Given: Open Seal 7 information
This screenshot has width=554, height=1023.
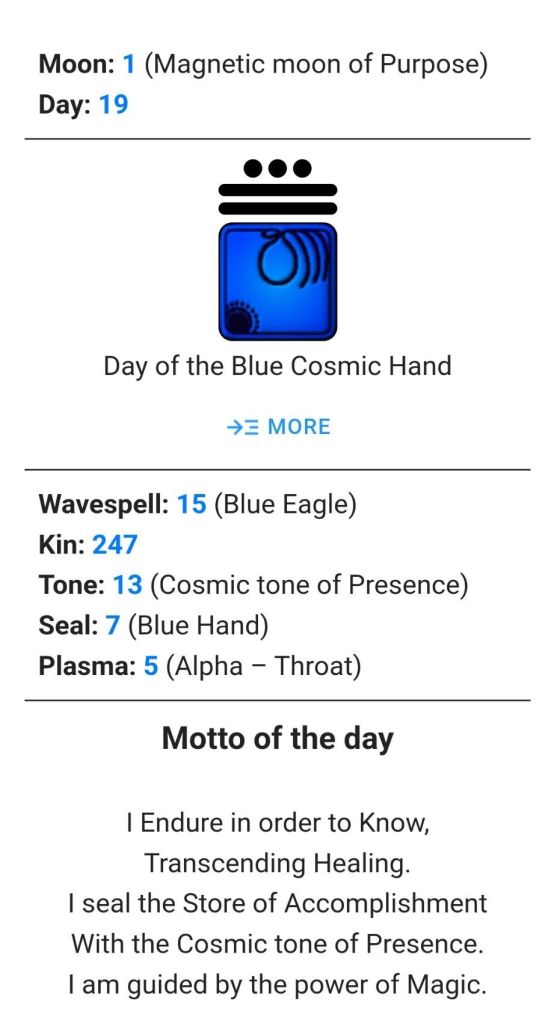Looking at the screenshot, I should pos(113,625).
